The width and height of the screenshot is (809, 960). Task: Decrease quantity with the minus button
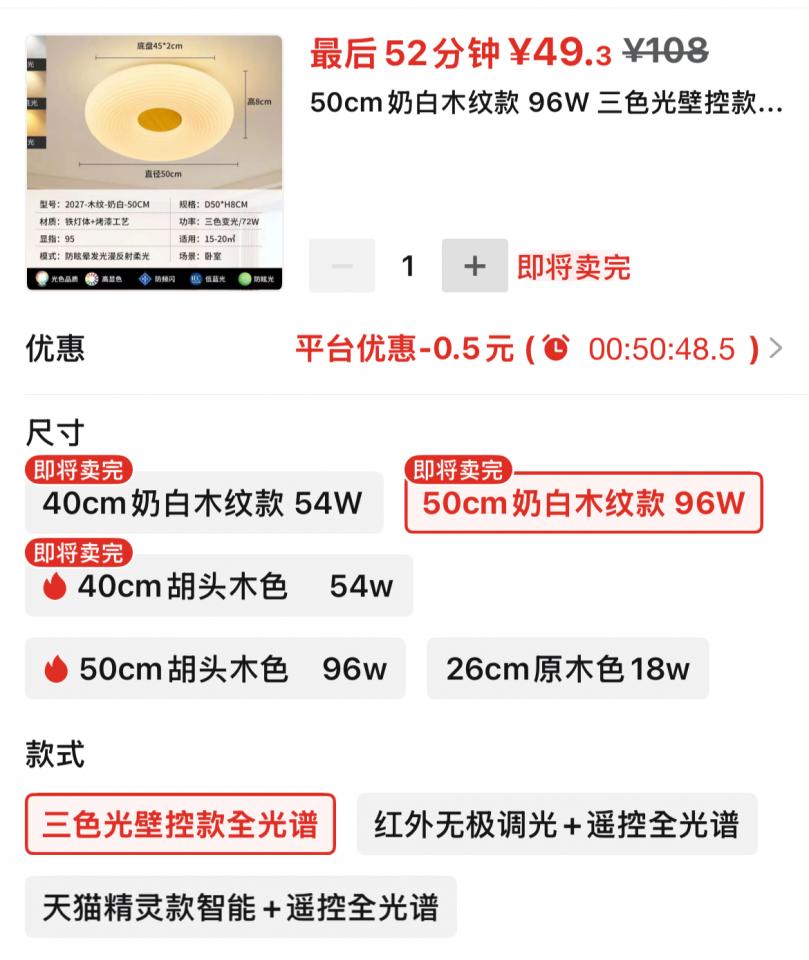(x=342, y=266)
